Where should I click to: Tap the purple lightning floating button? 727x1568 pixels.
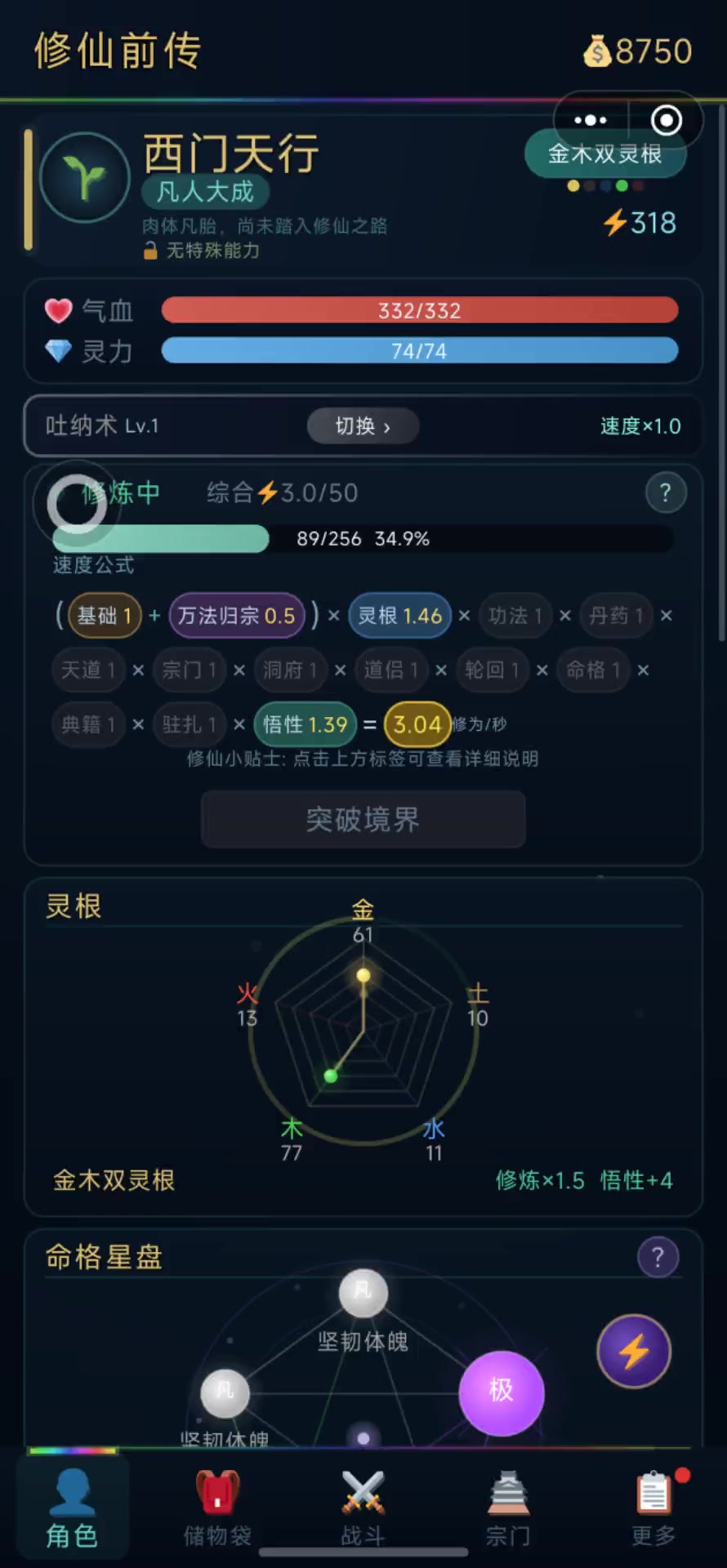[634, 1352]
